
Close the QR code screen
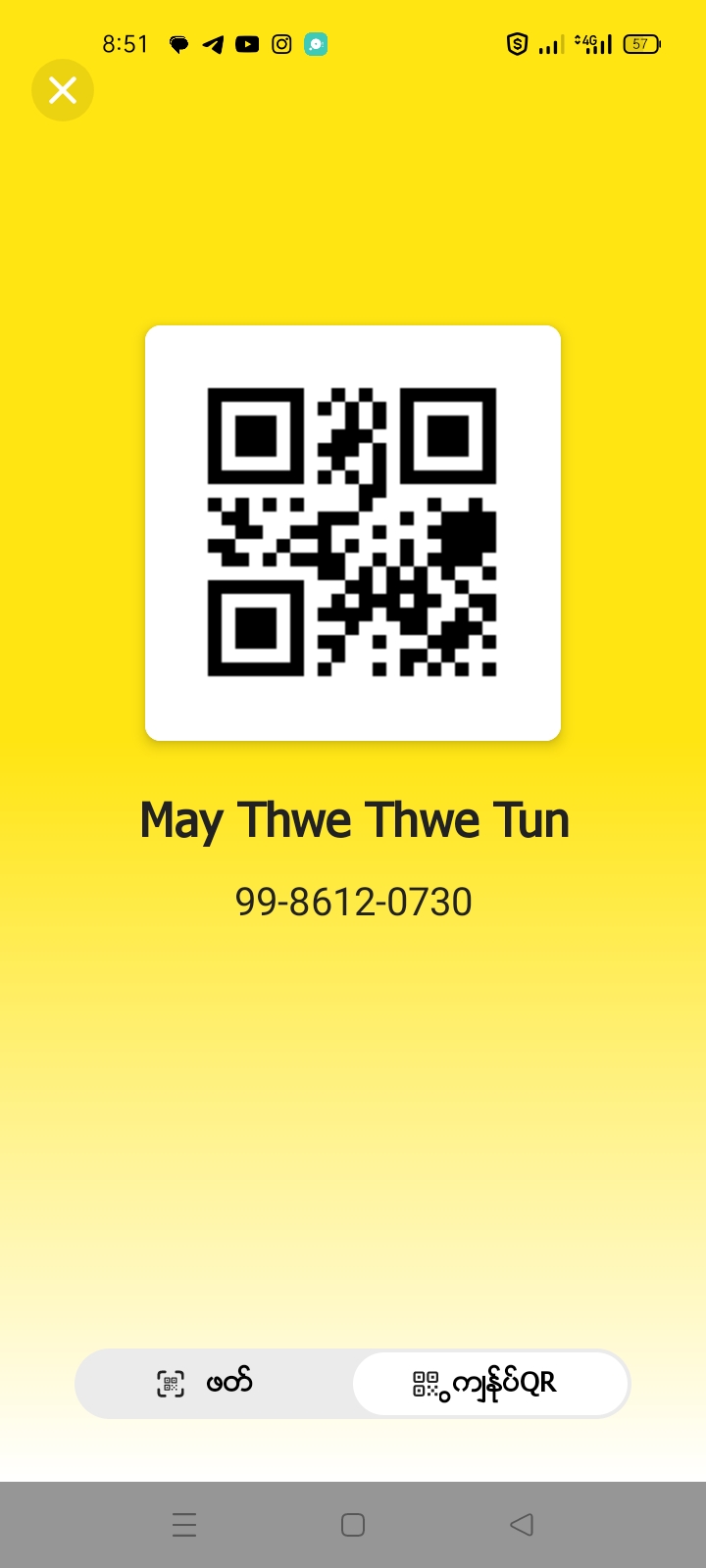[63, 90]
